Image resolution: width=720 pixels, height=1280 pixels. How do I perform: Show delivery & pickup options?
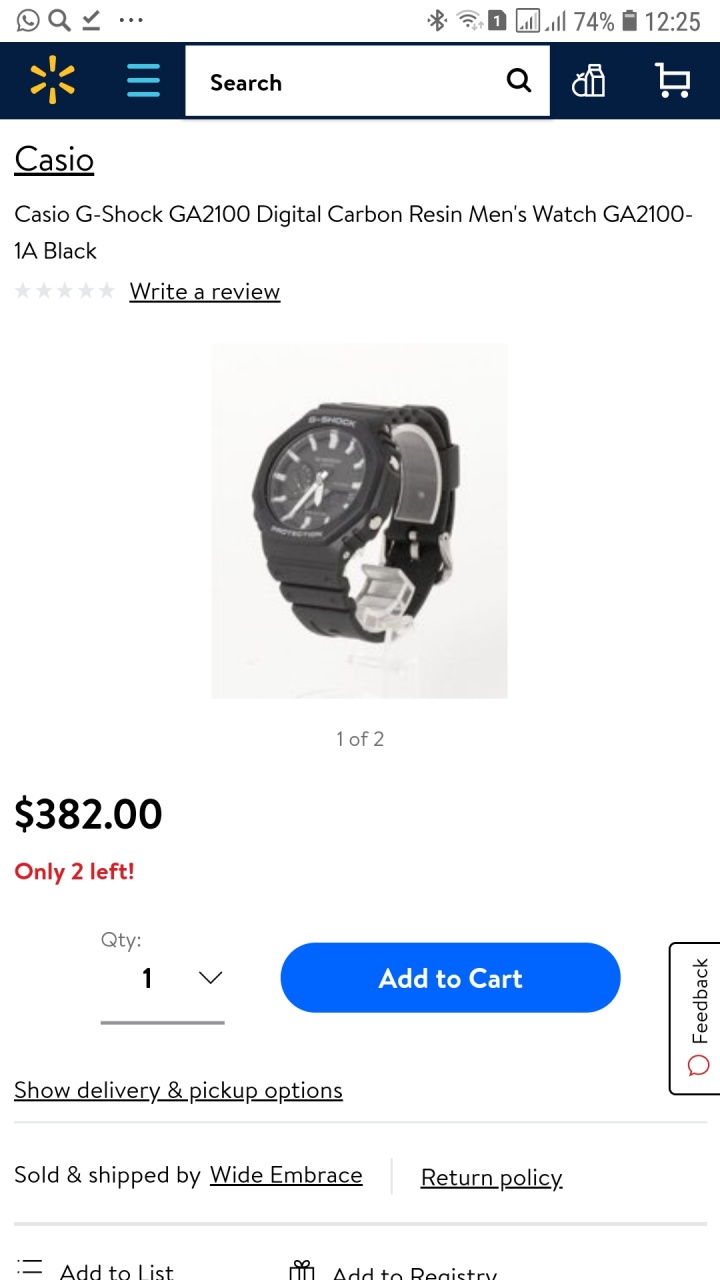[x=178, y=1090]
